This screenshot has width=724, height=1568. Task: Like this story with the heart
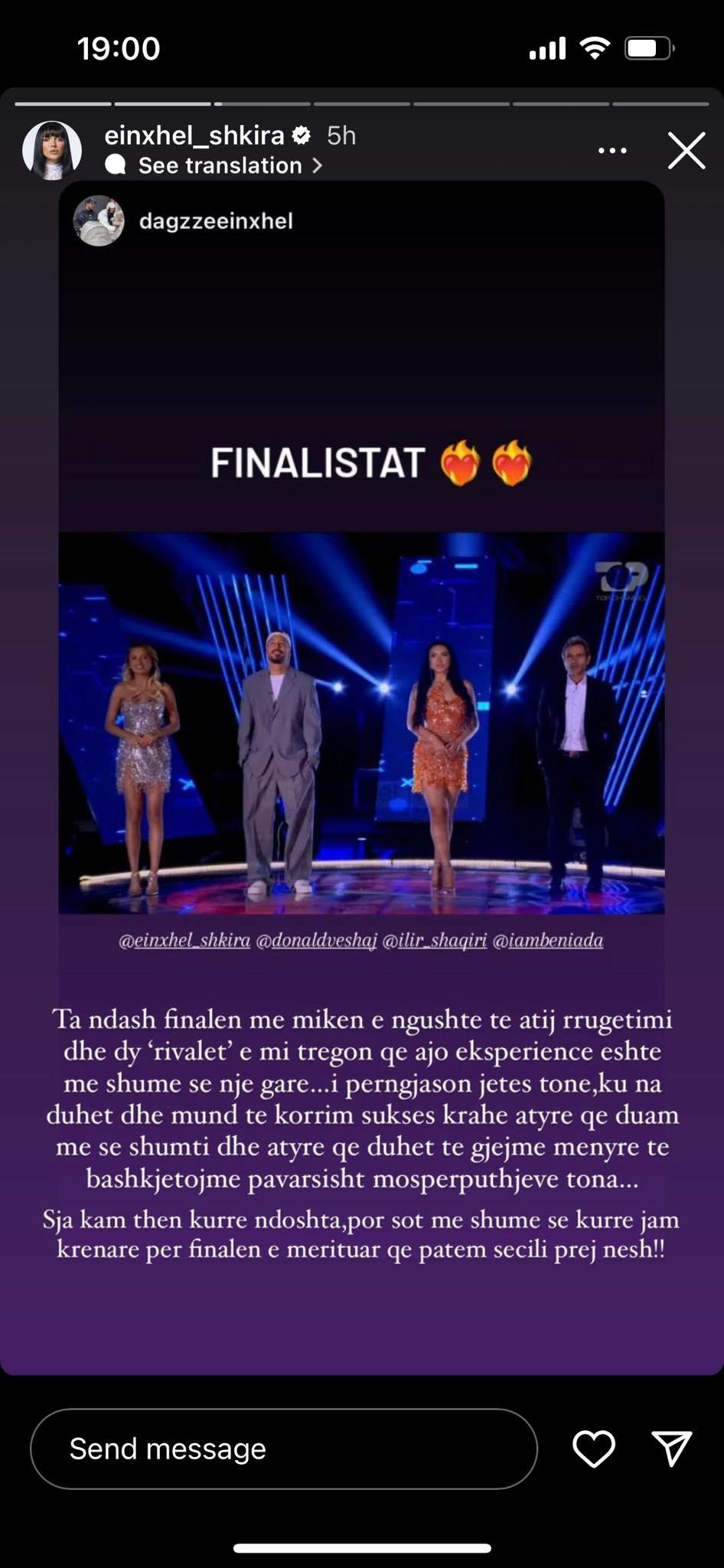pyautogui.click(x=594, y=1449)
